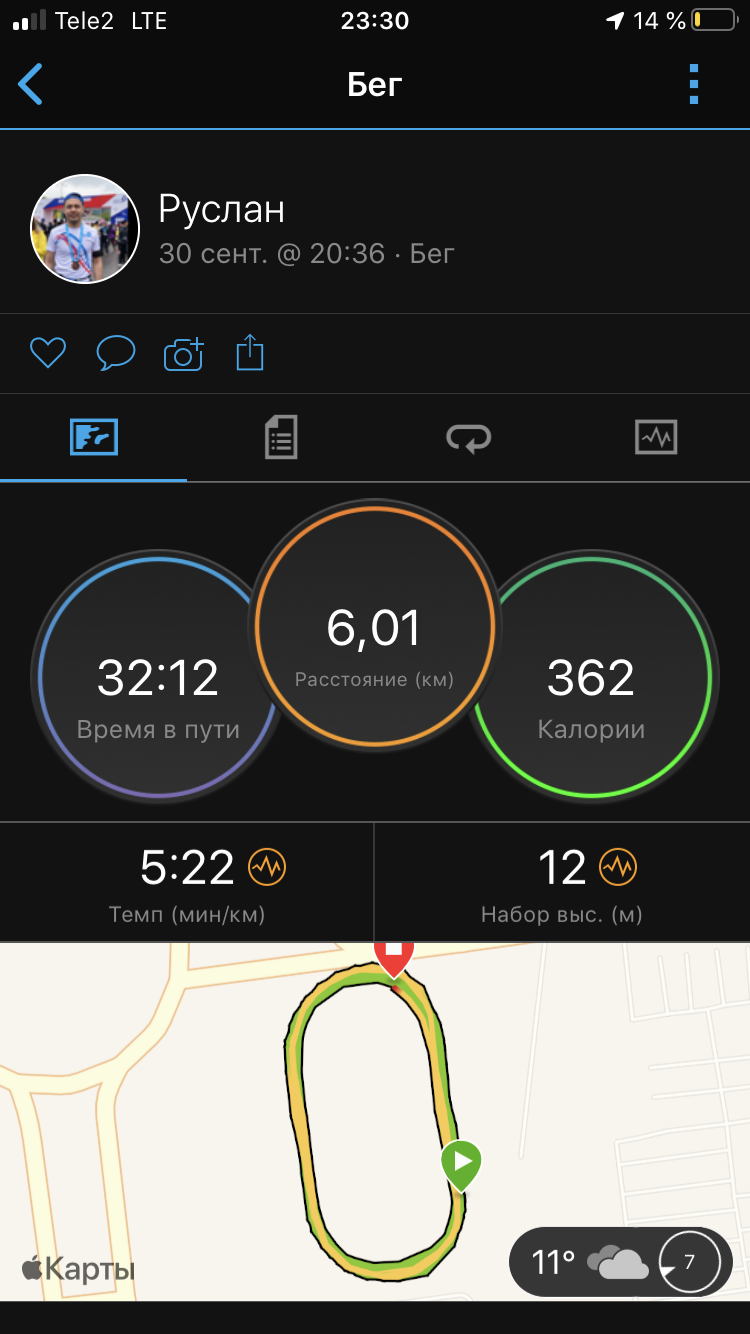This screenshot has height=1334, width=750.
Task: Share this running activity
Action: point(250,353)
